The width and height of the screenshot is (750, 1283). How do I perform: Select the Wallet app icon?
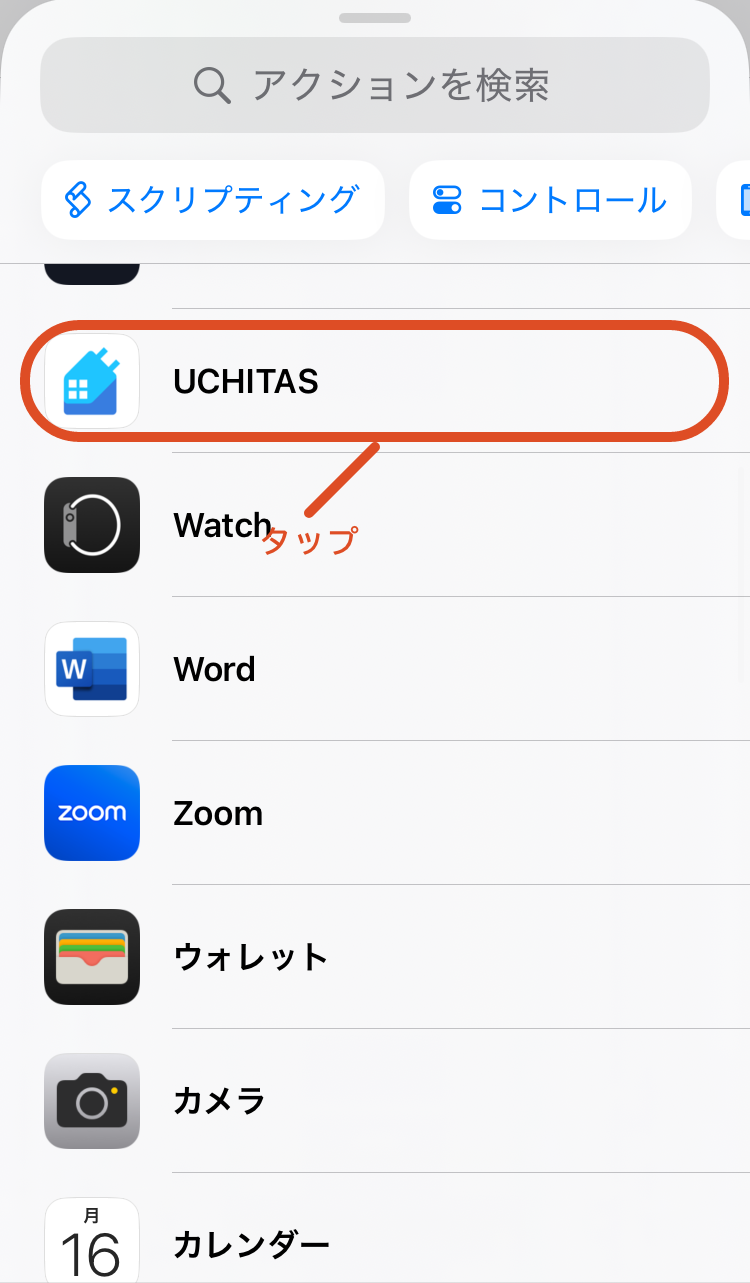(91, 957)
